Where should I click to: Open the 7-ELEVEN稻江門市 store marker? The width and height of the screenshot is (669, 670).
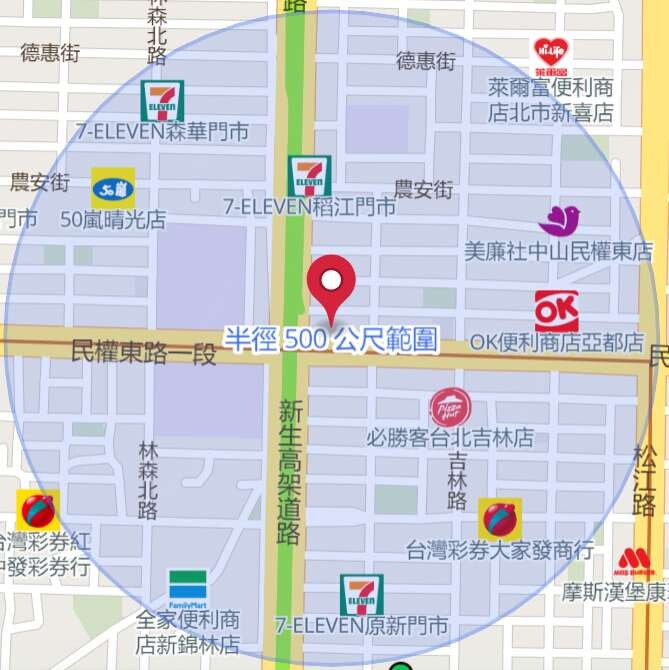pyautogui.click(x=309, y=176)
